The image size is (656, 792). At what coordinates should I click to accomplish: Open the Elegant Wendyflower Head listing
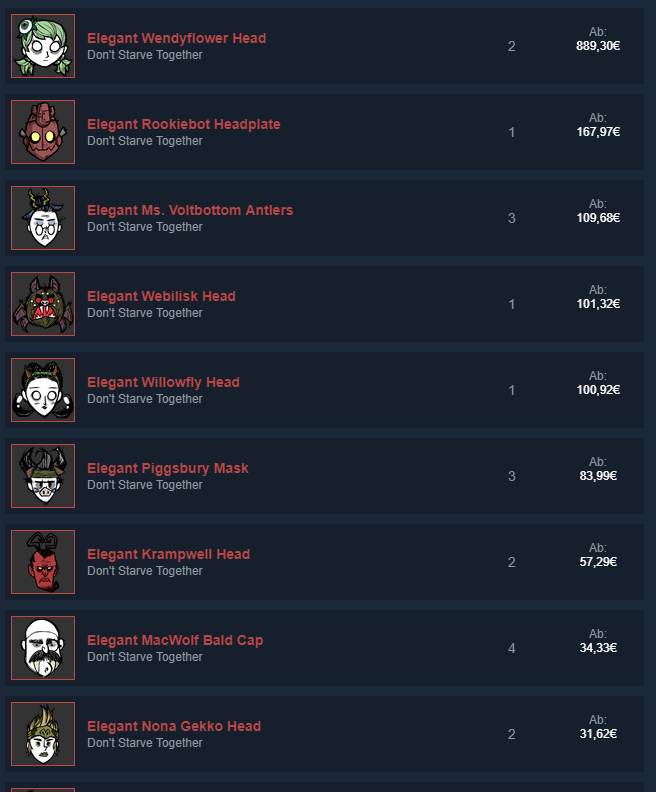pos(176,38)
